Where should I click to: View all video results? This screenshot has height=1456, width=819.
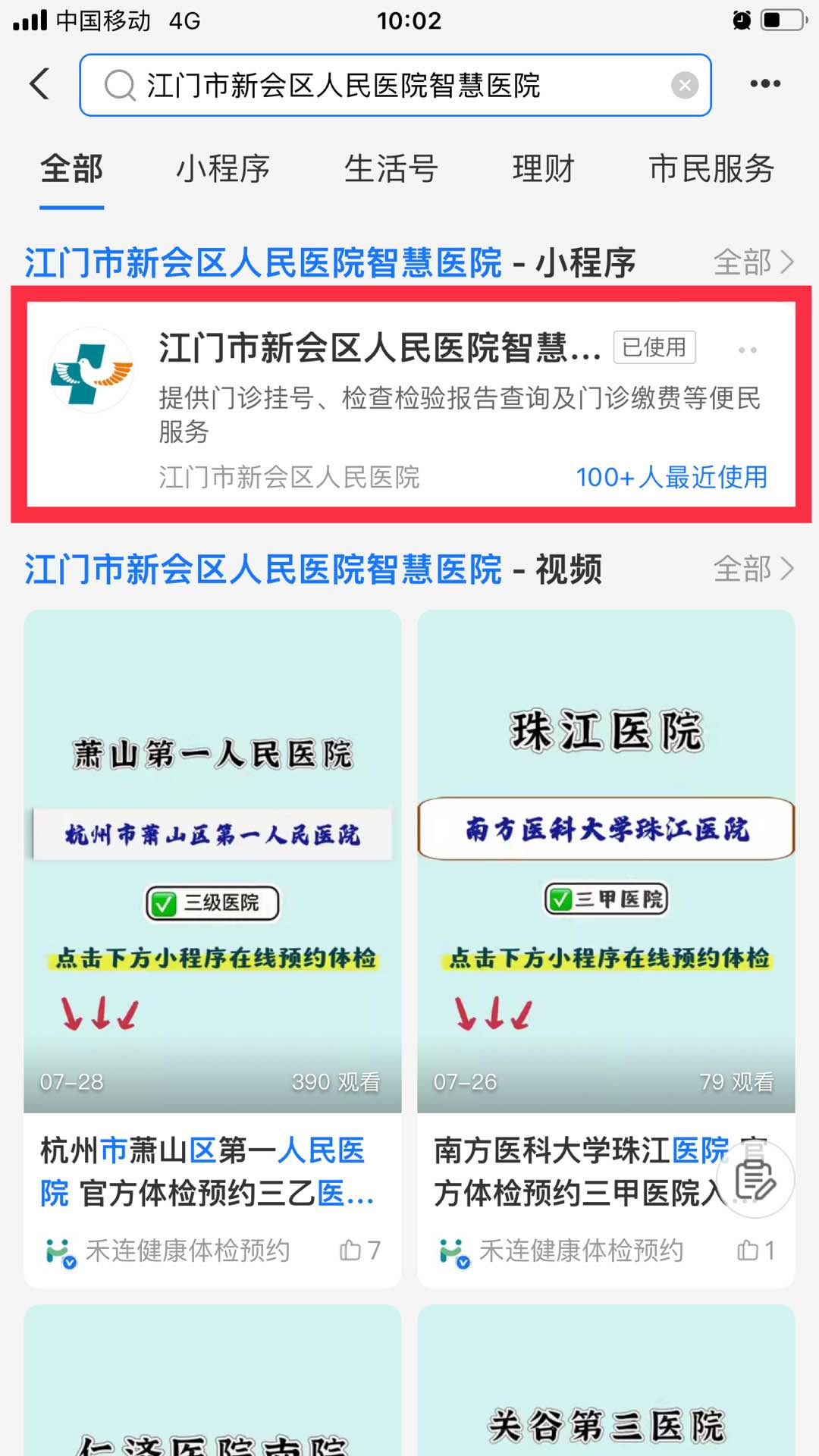pos(752,569)
